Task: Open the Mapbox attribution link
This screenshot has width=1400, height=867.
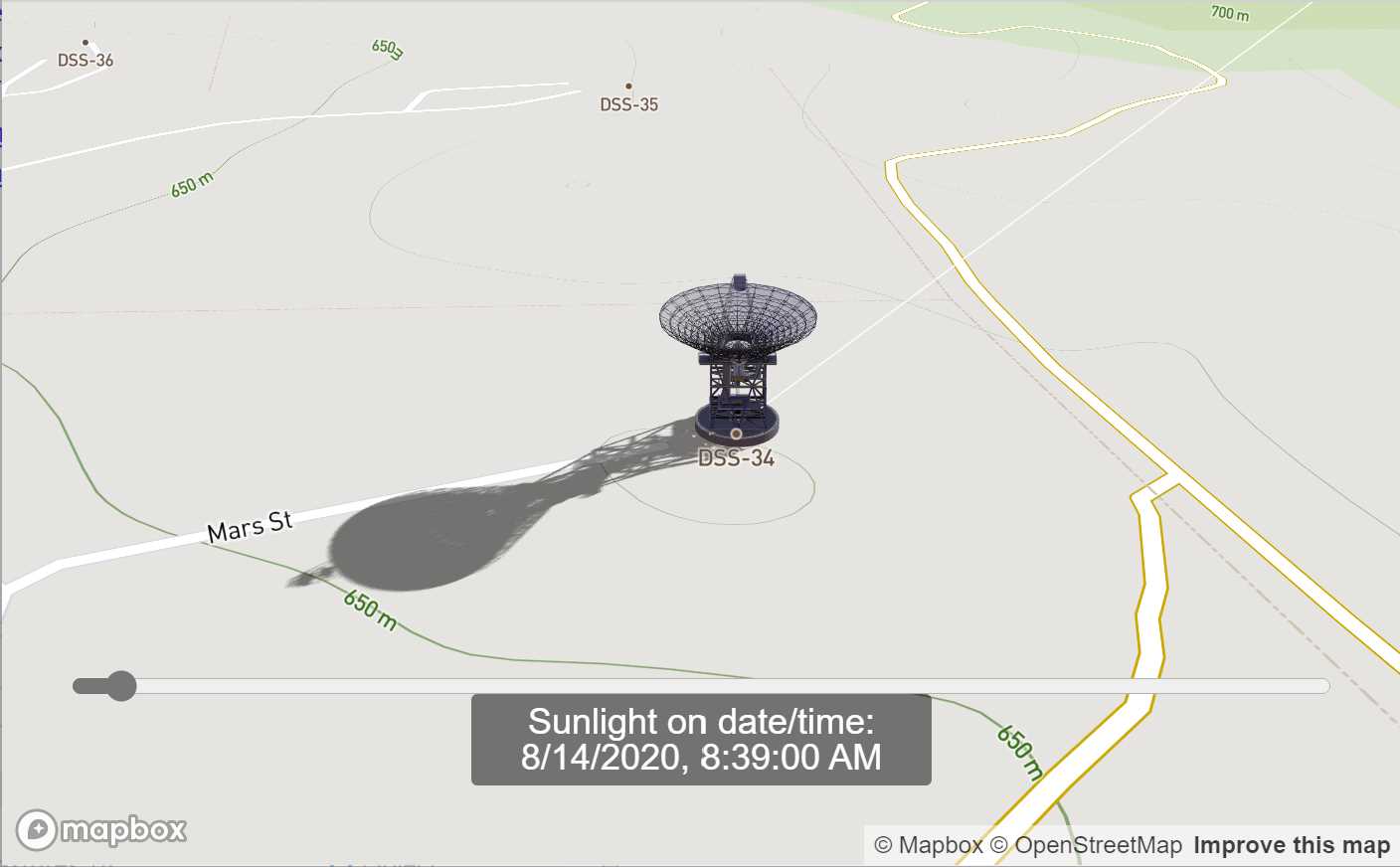Action: pos(928,846)
